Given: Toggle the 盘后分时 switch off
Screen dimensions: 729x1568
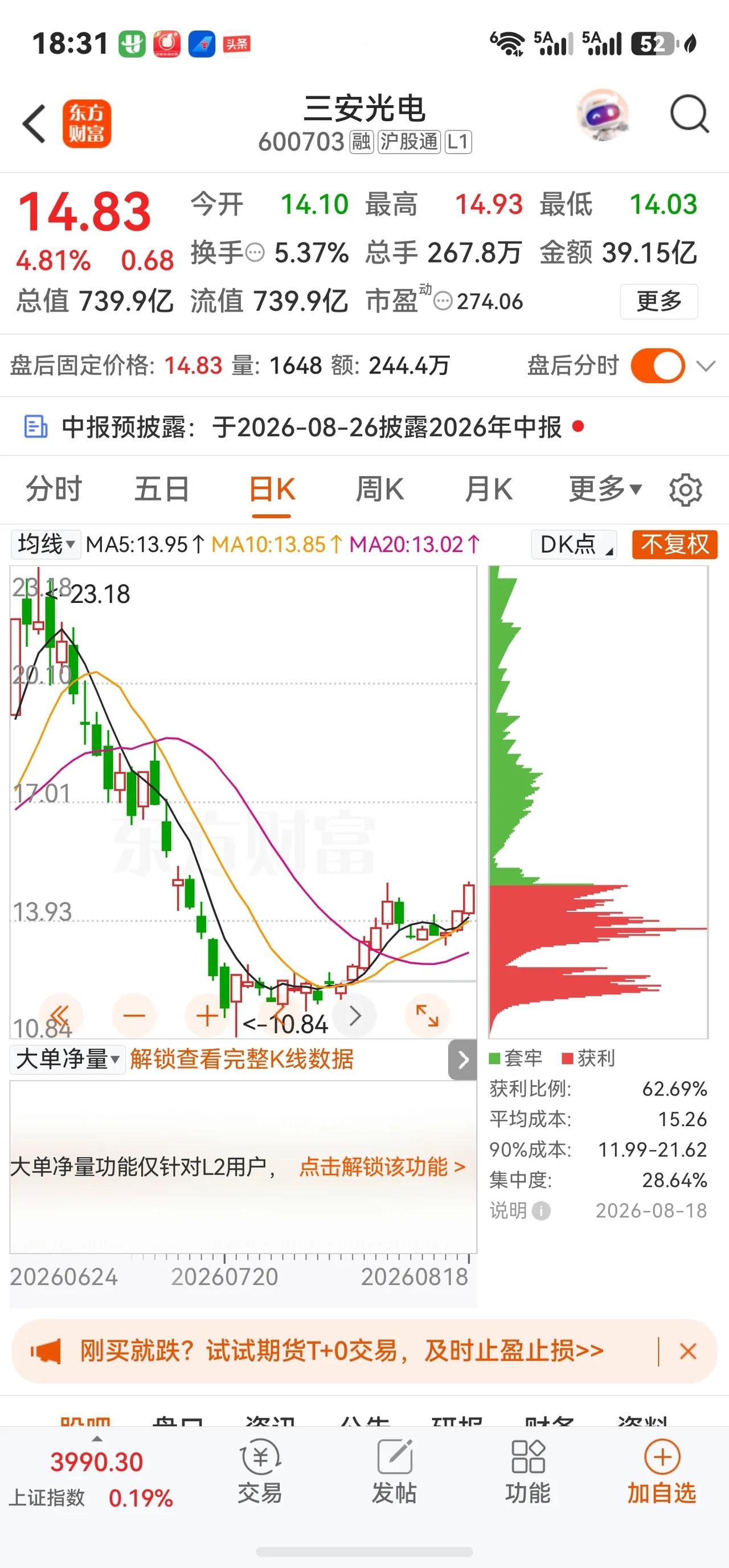Looking at the screenshot, I should [658, 366].
